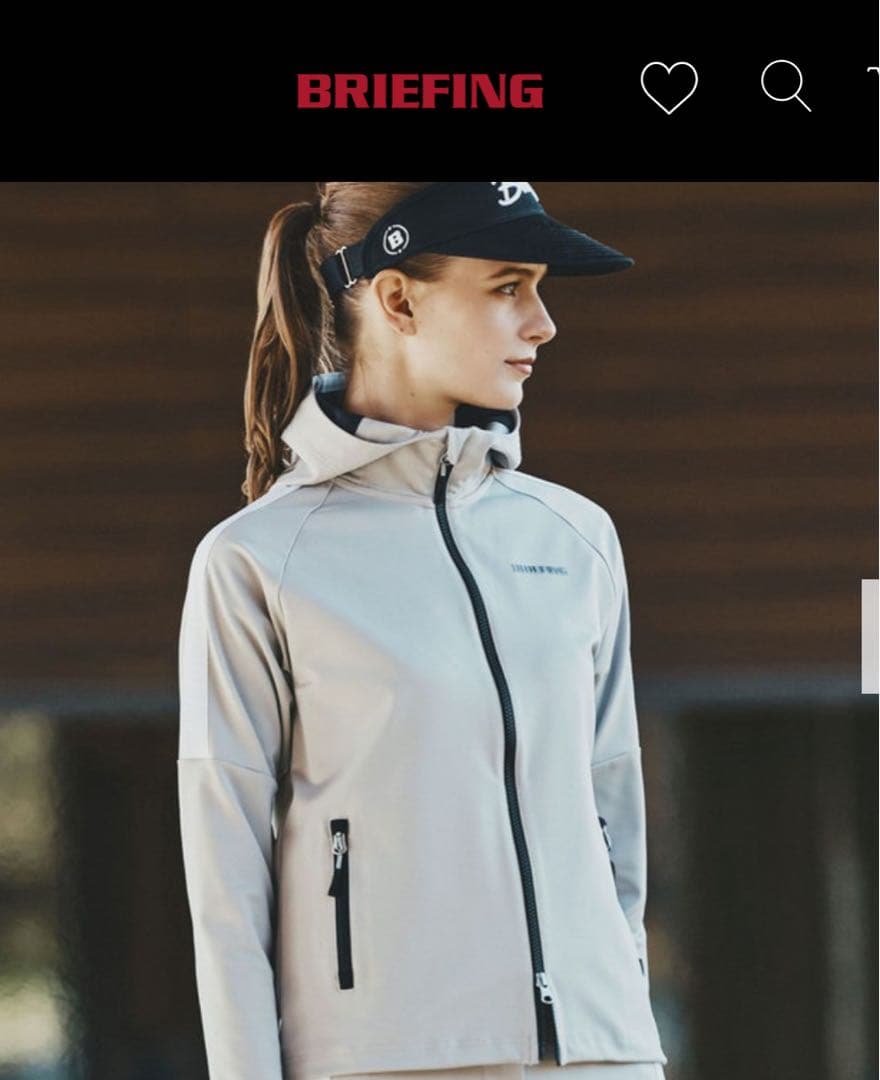Tap the BRIEFING logo to go home
The width and height of the screenshot is (880, 1080).
(420, 92)
